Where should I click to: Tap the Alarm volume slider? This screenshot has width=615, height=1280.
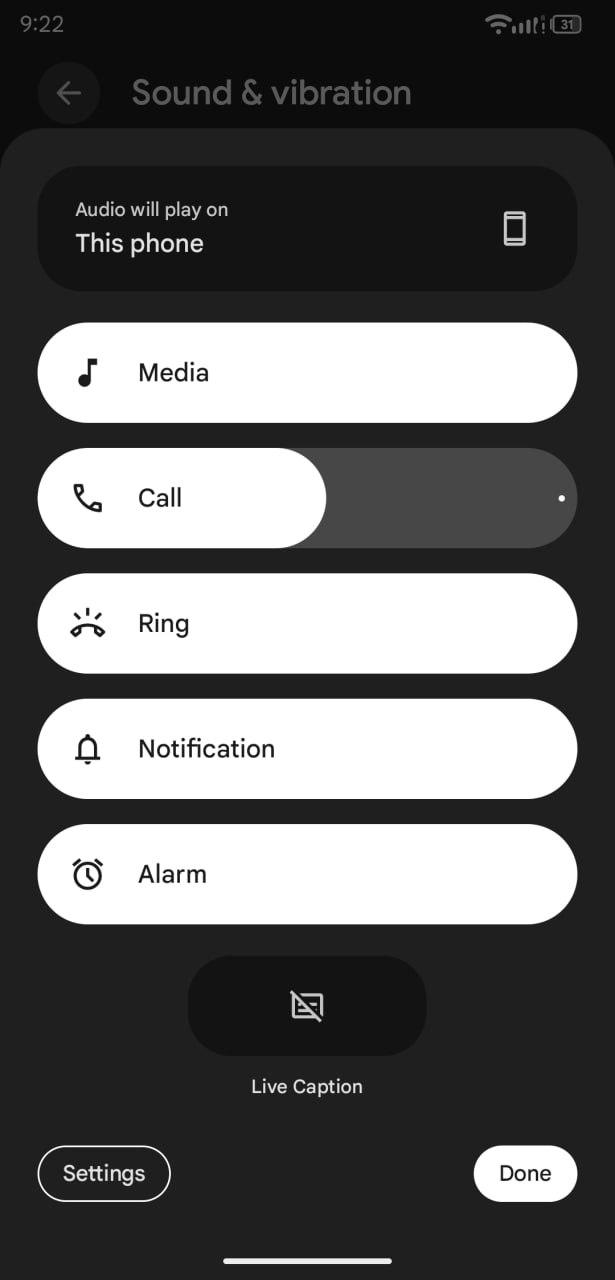tap(307, 874)
